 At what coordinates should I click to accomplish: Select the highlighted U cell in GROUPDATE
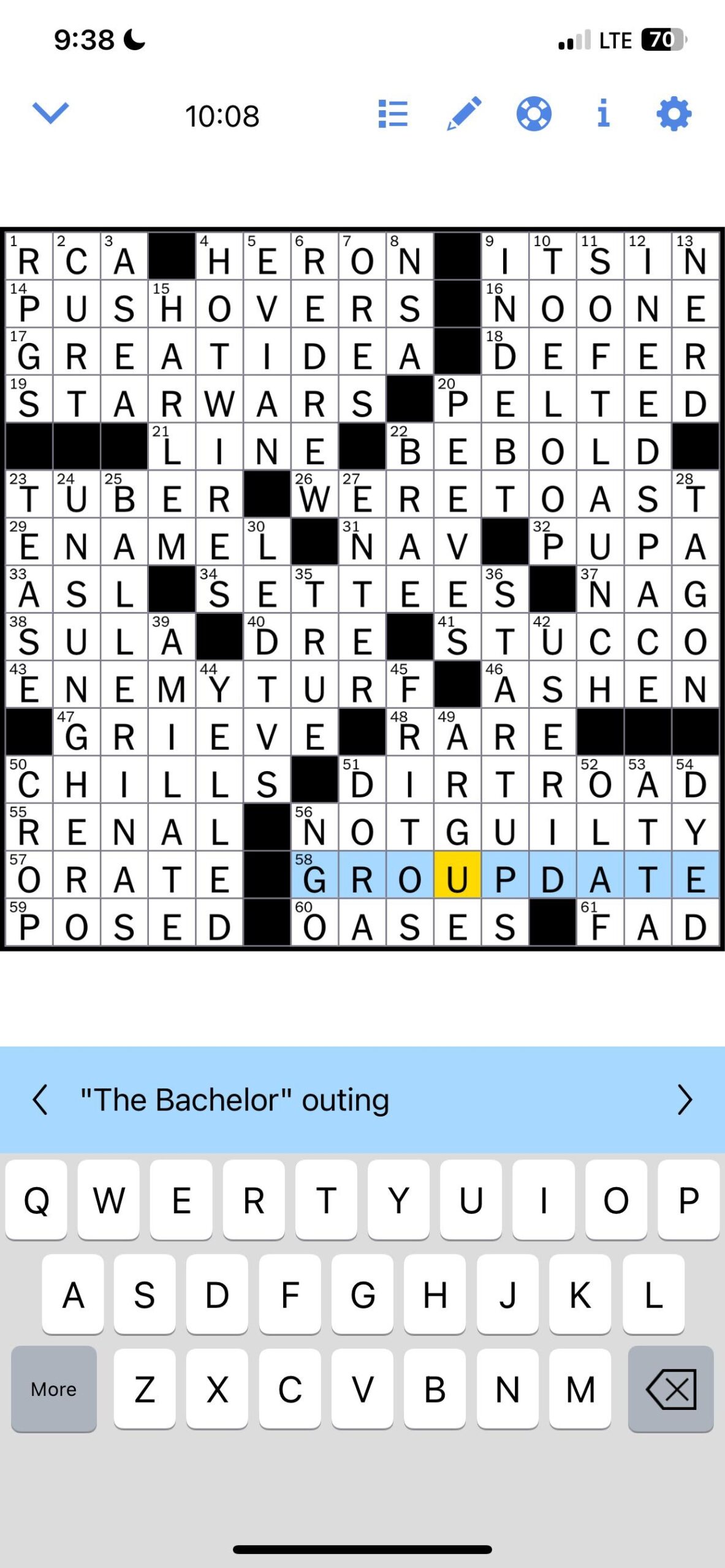point(457,876)
